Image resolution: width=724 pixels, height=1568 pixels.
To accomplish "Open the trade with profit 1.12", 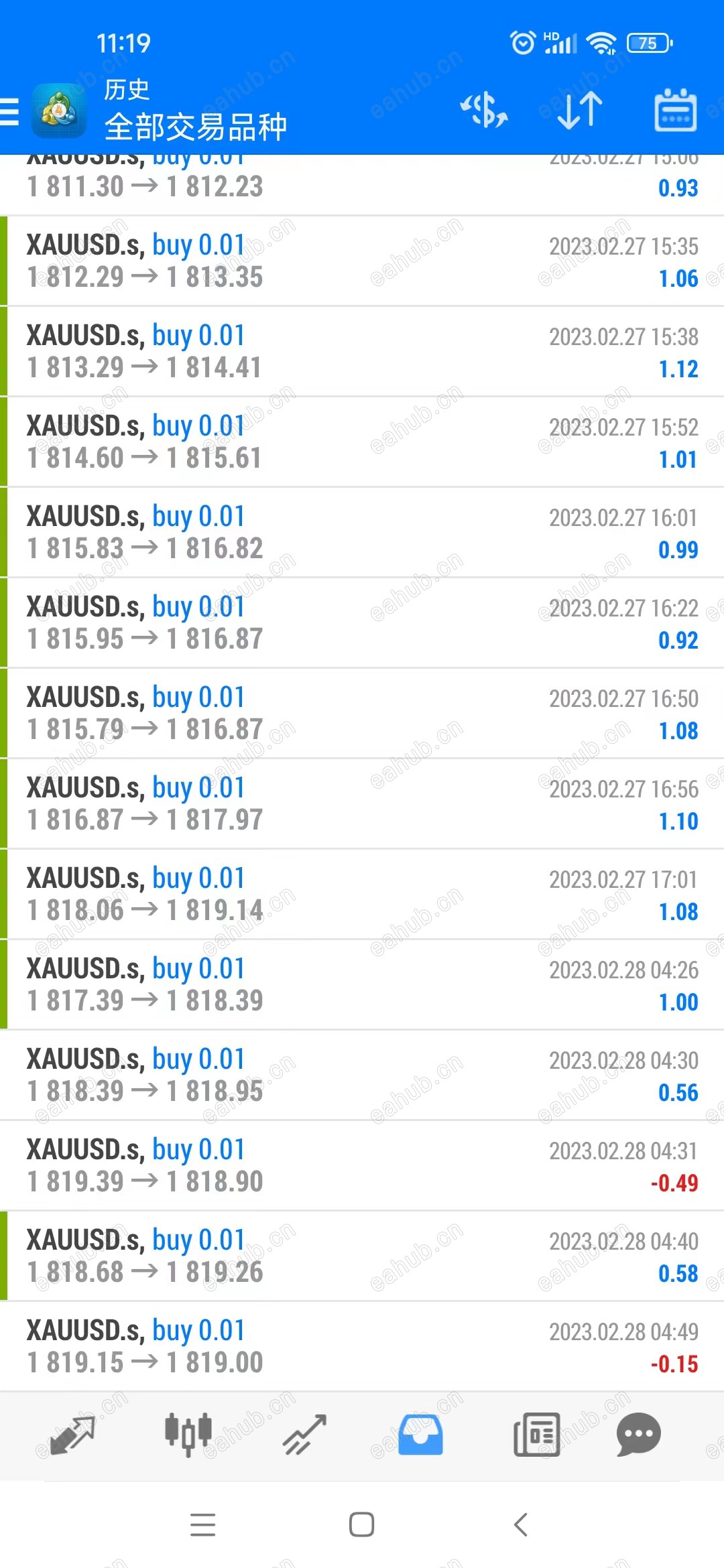I will (362, 352).
